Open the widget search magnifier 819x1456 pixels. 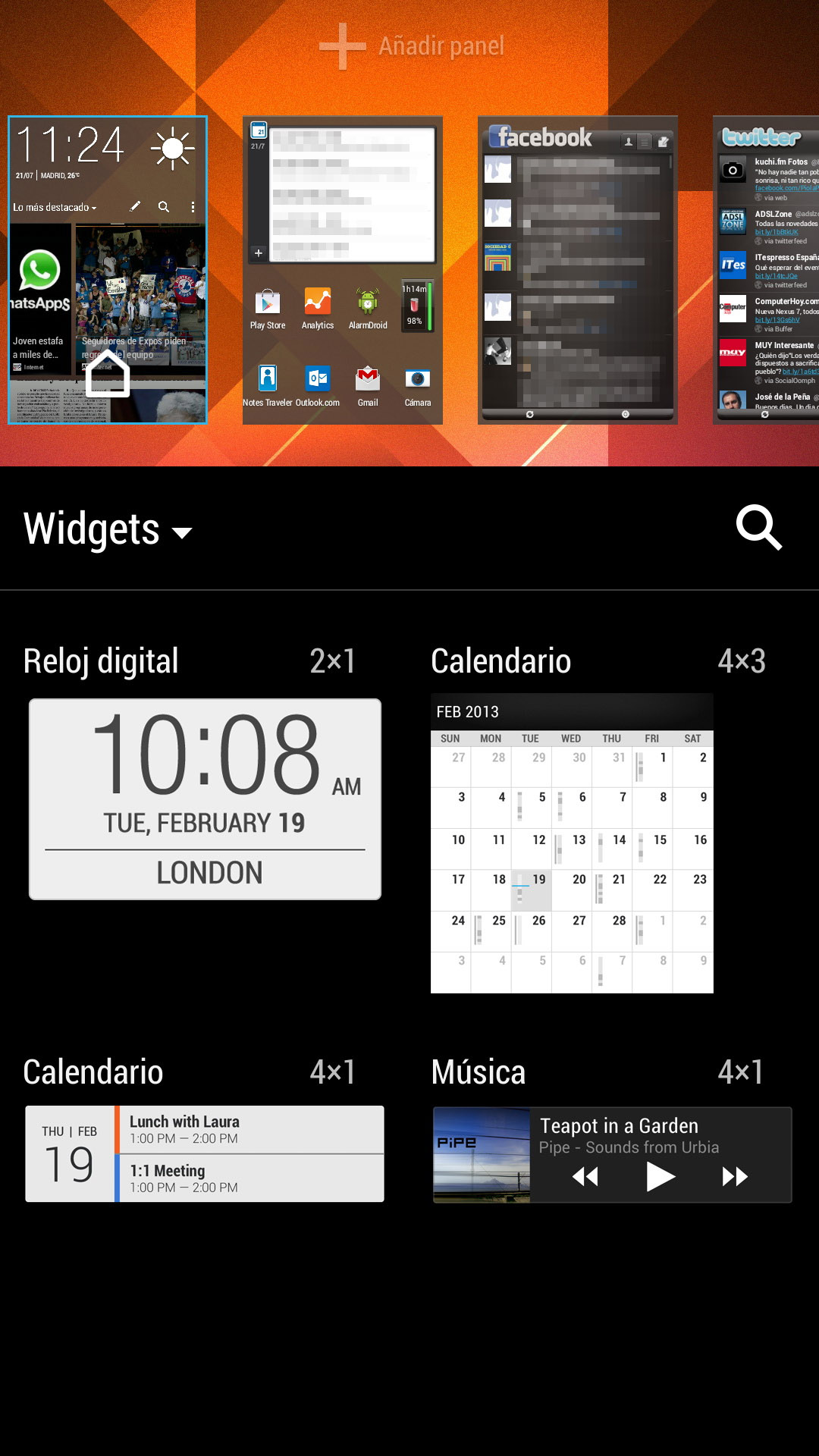click(x=758, y=528)
